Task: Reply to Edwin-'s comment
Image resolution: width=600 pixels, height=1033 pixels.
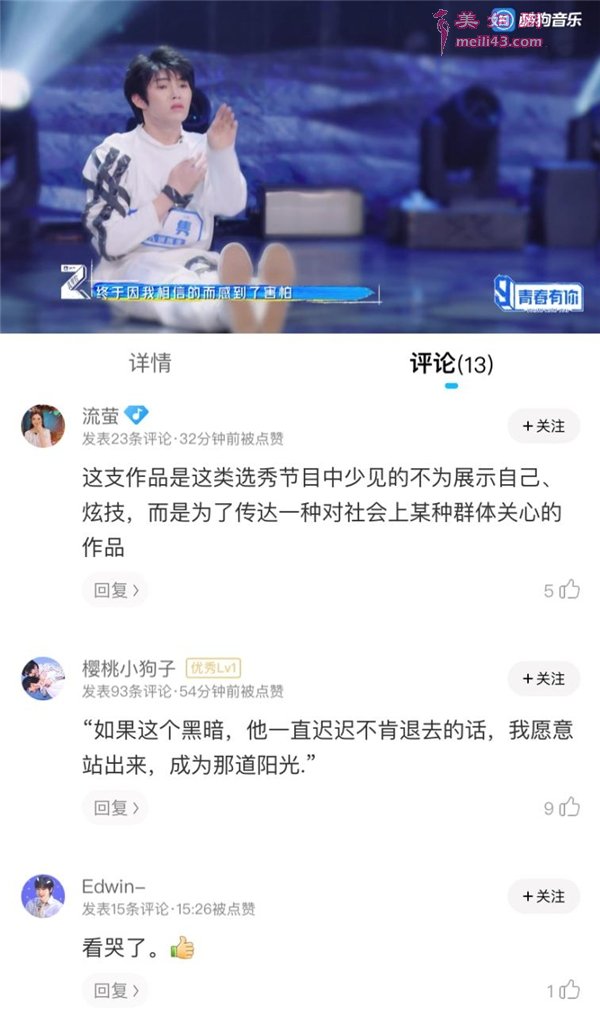Action: click(115, 990)
